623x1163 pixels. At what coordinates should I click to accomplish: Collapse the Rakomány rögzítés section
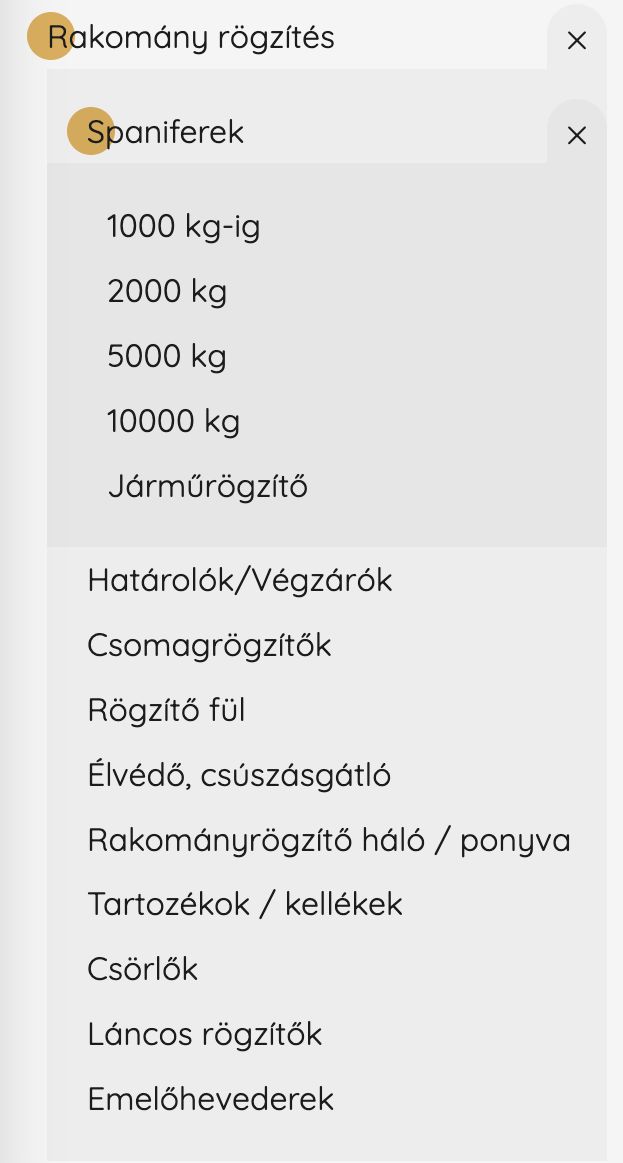pos(576,41)
